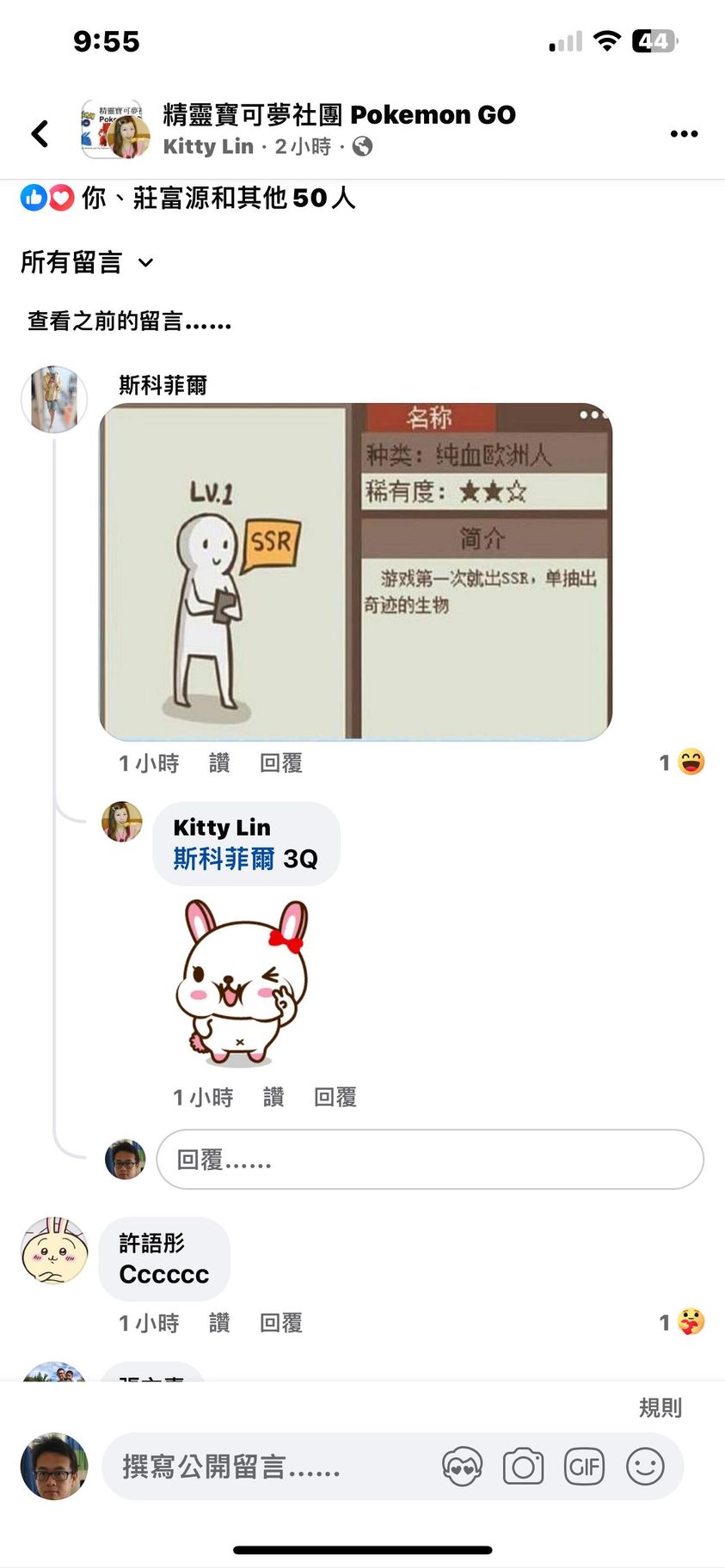Go back using the back arrow
The image size is (725, 1568).
pos(40,133)
